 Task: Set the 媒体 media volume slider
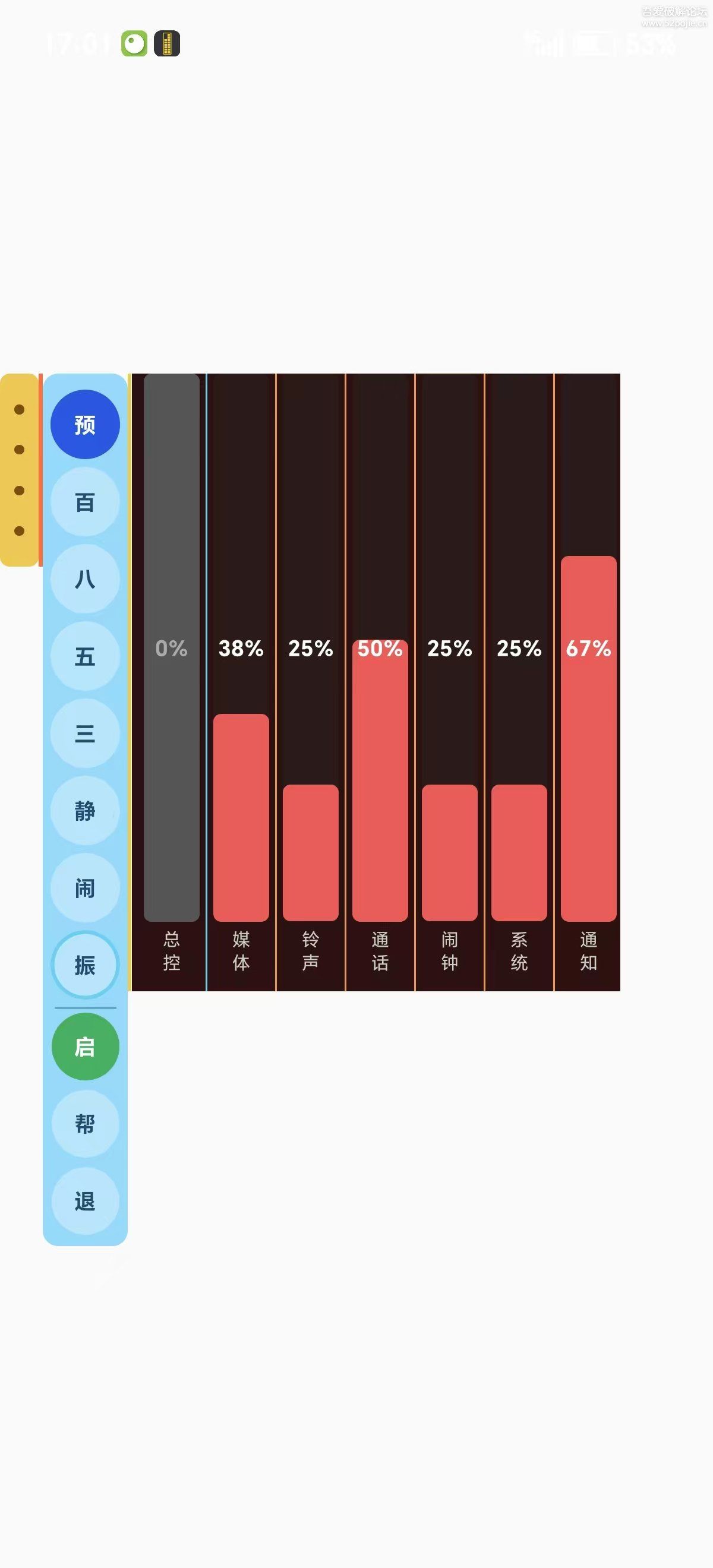point(241,647)
